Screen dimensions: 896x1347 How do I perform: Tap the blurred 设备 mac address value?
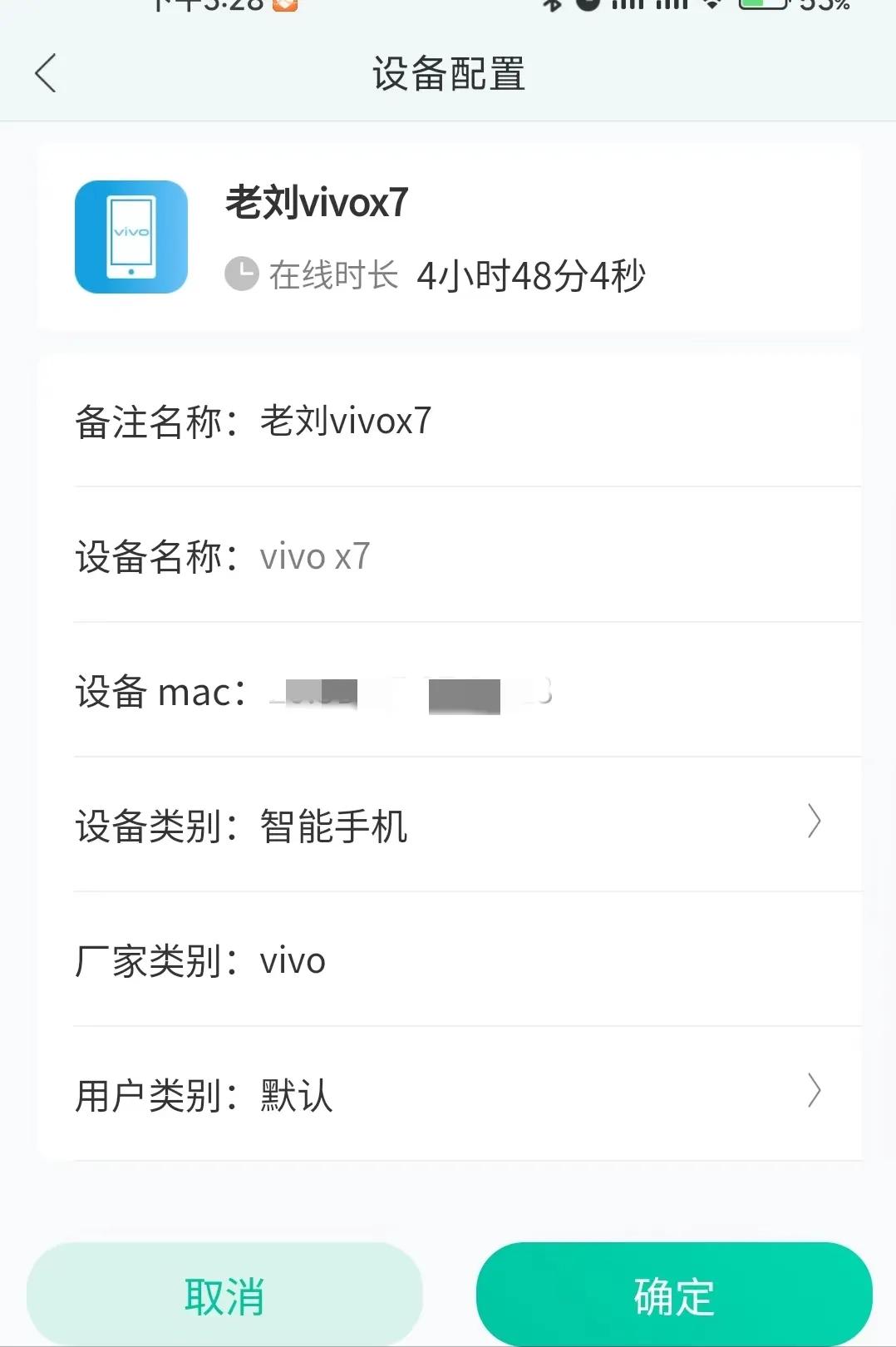(407, 693)
